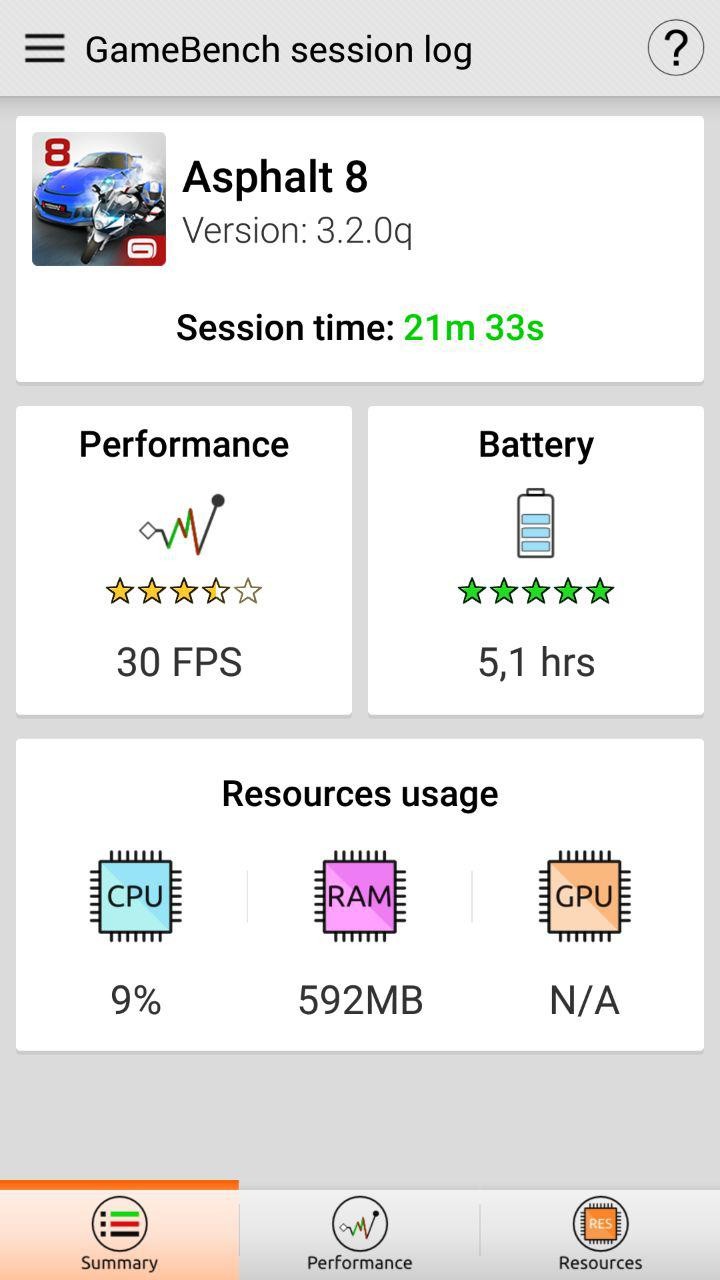Open the Battery card showing 5,1 hrs
Image resolution: width=720 pixels, height=1280 pixels.
tap(536, 560)
